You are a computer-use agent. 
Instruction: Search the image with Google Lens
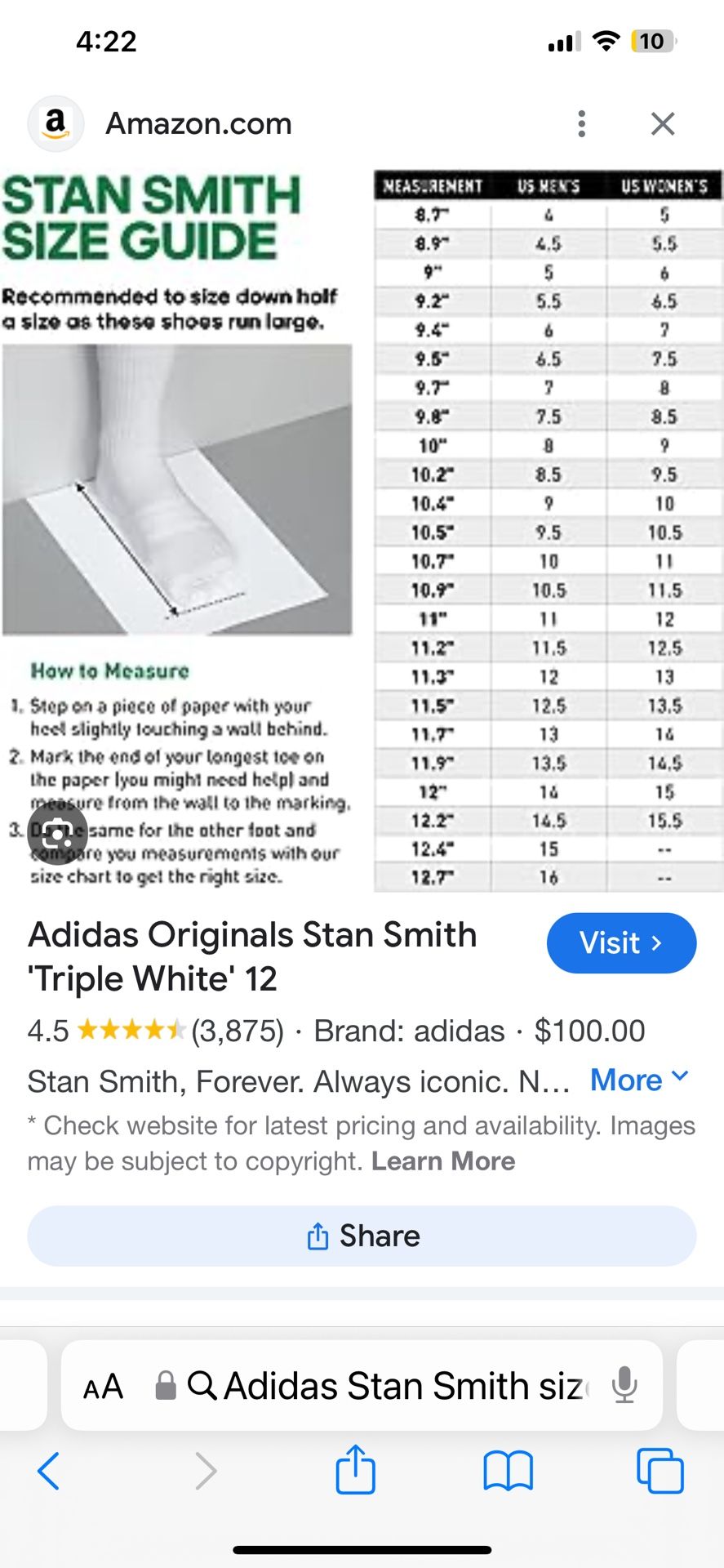pos(57,833)
